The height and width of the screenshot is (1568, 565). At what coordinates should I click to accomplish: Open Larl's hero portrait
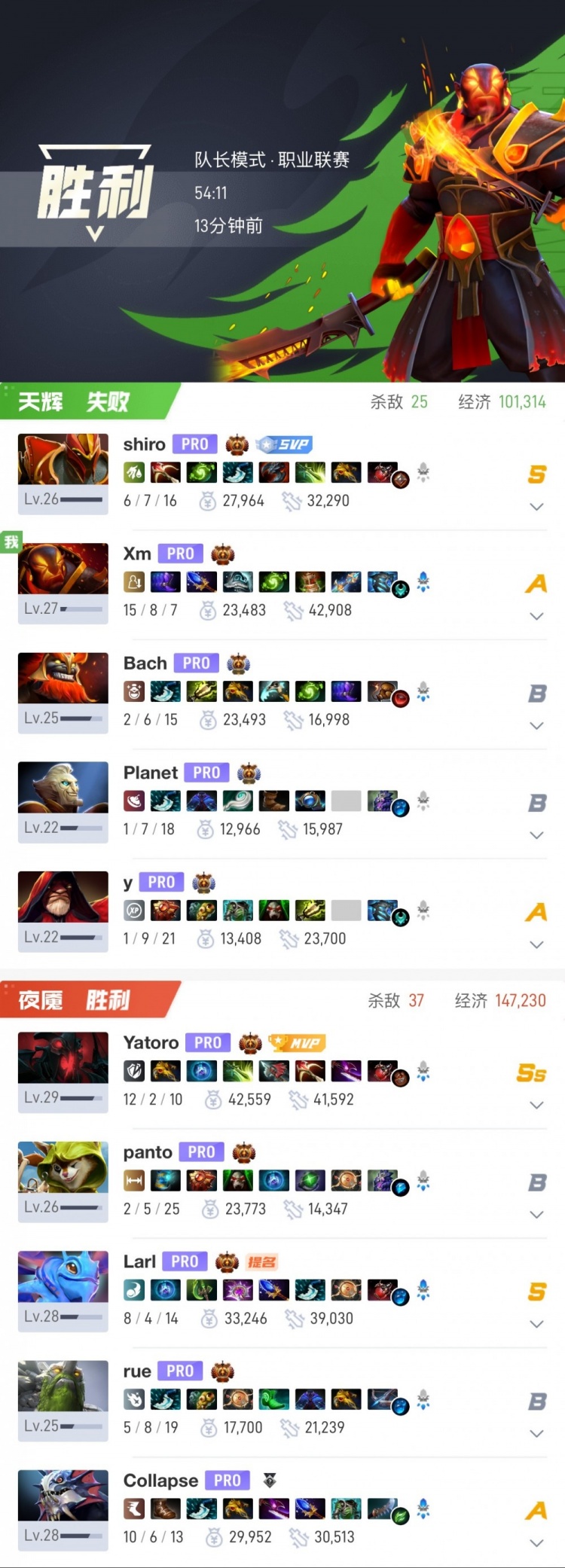click(x=63, y=1277)
